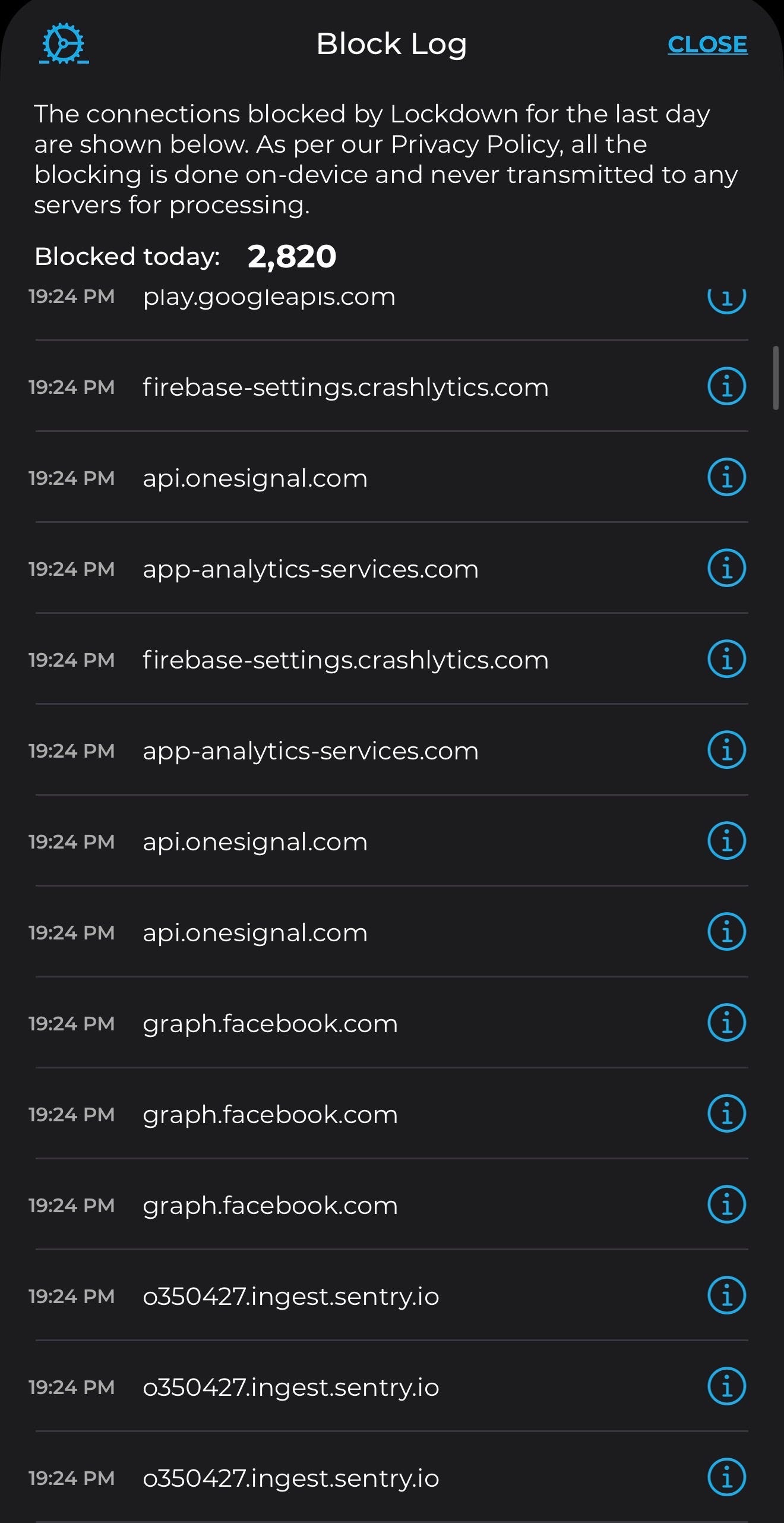View info for play.googleapis.com entry
Viewport: 784px width, 1523px height.
(x=726, y=299)
